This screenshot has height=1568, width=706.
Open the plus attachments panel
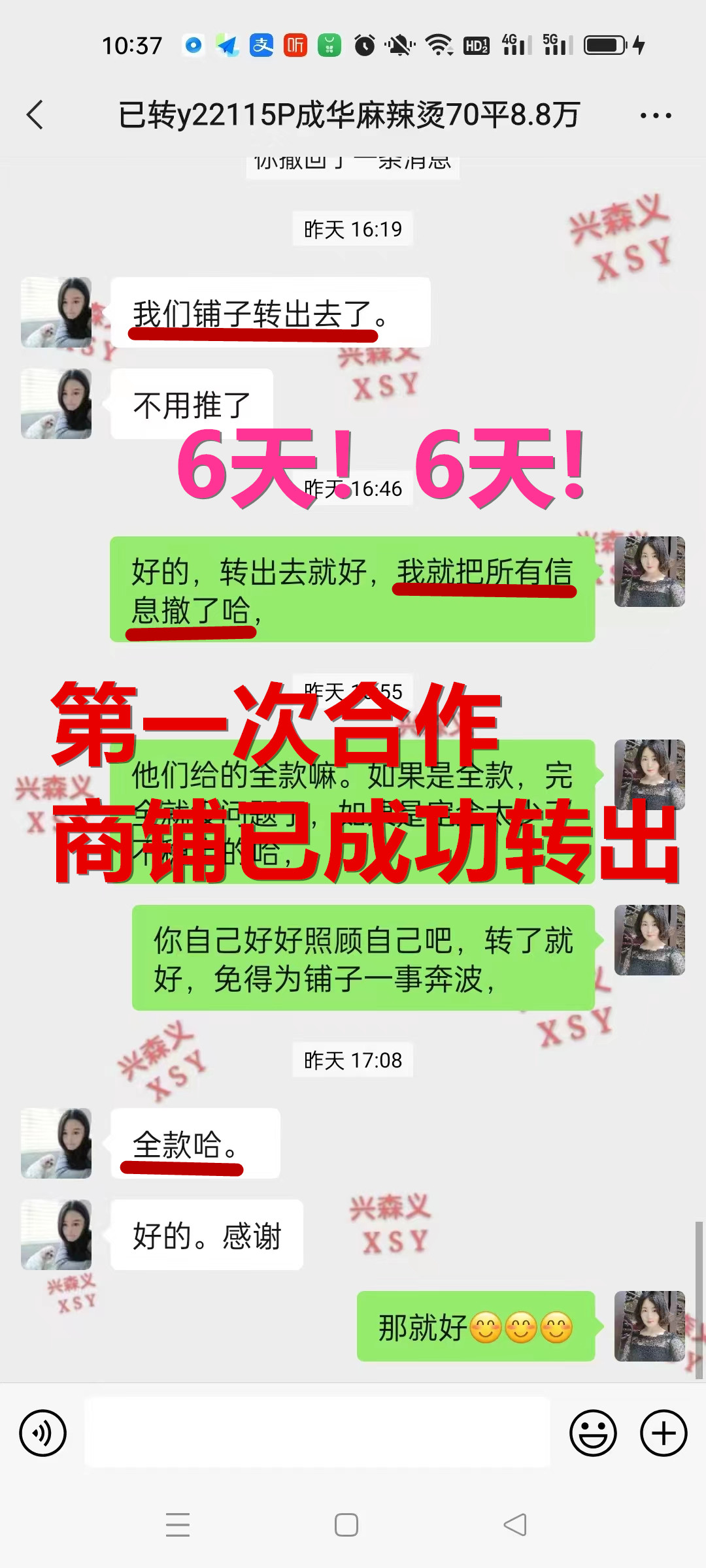664,1433
